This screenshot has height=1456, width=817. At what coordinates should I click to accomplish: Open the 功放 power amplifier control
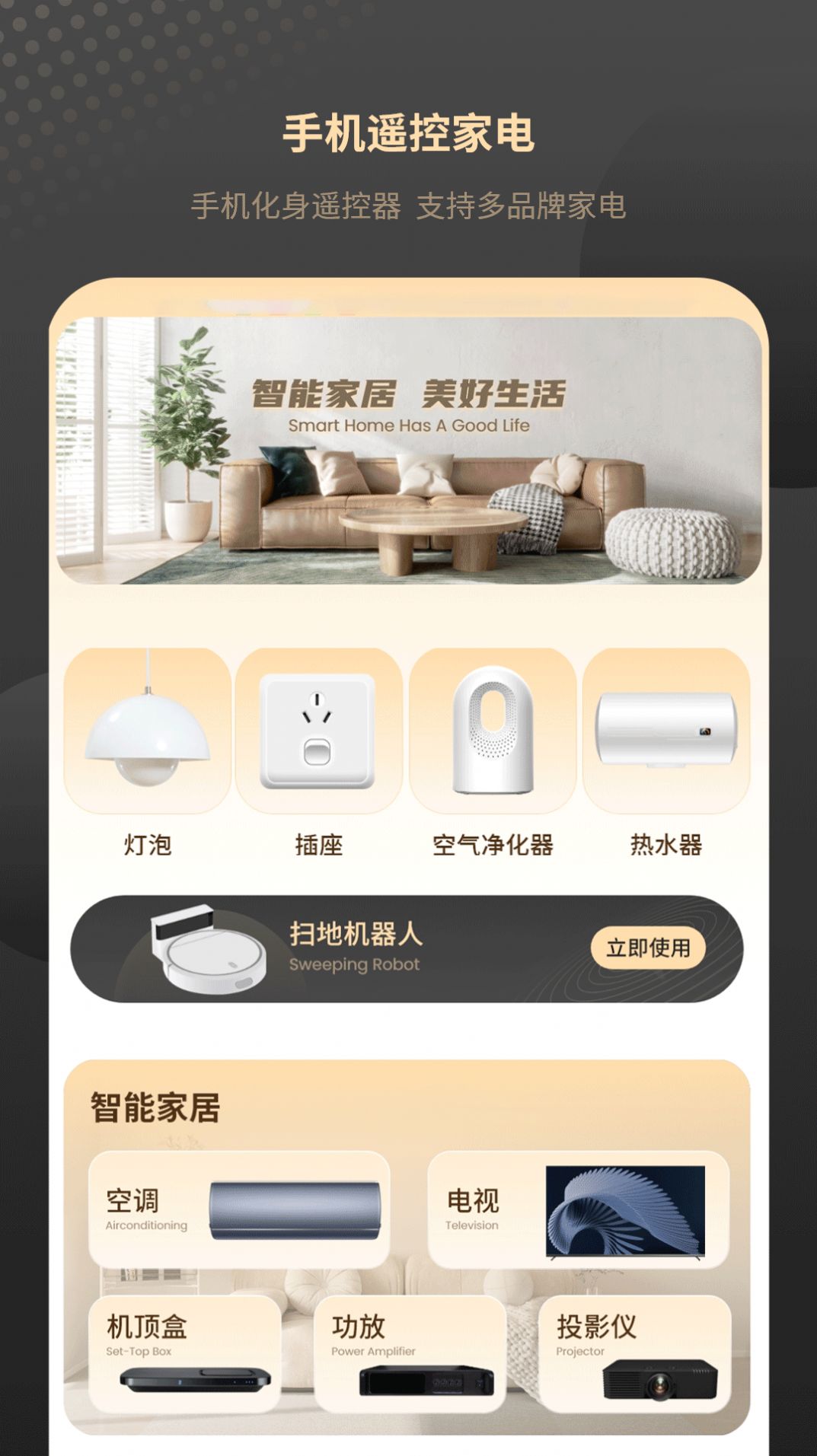point(411,1355)
